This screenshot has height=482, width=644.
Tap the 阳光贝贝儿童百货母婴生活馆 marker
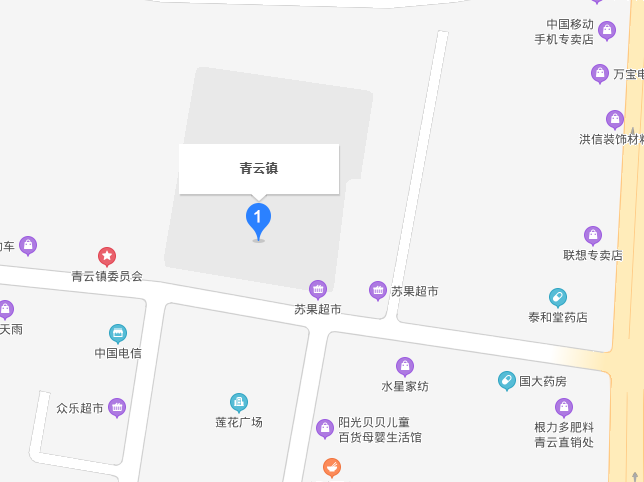point(325,429)
